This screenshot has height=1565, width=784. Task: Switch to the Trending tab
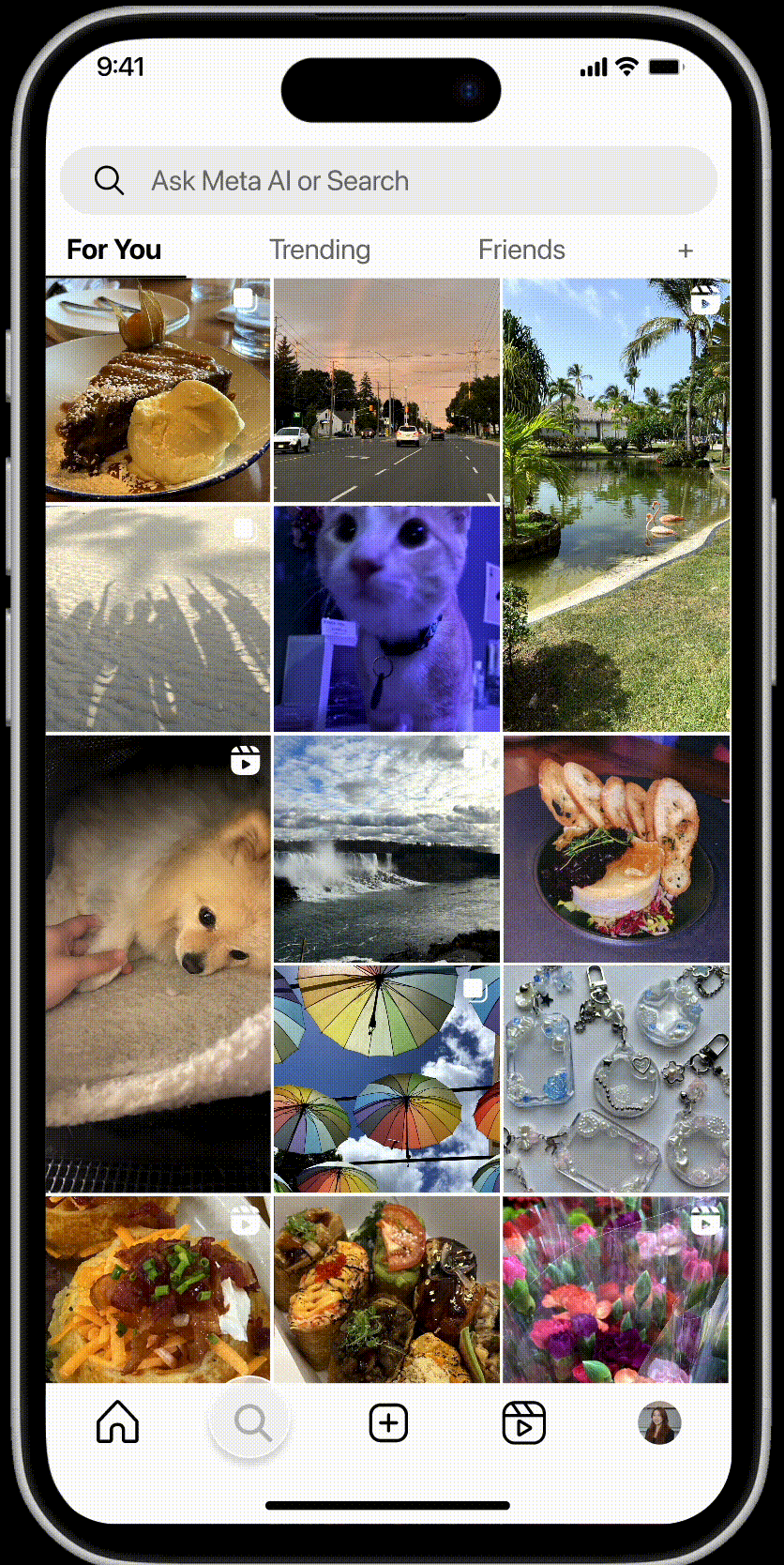pos(320,250)
